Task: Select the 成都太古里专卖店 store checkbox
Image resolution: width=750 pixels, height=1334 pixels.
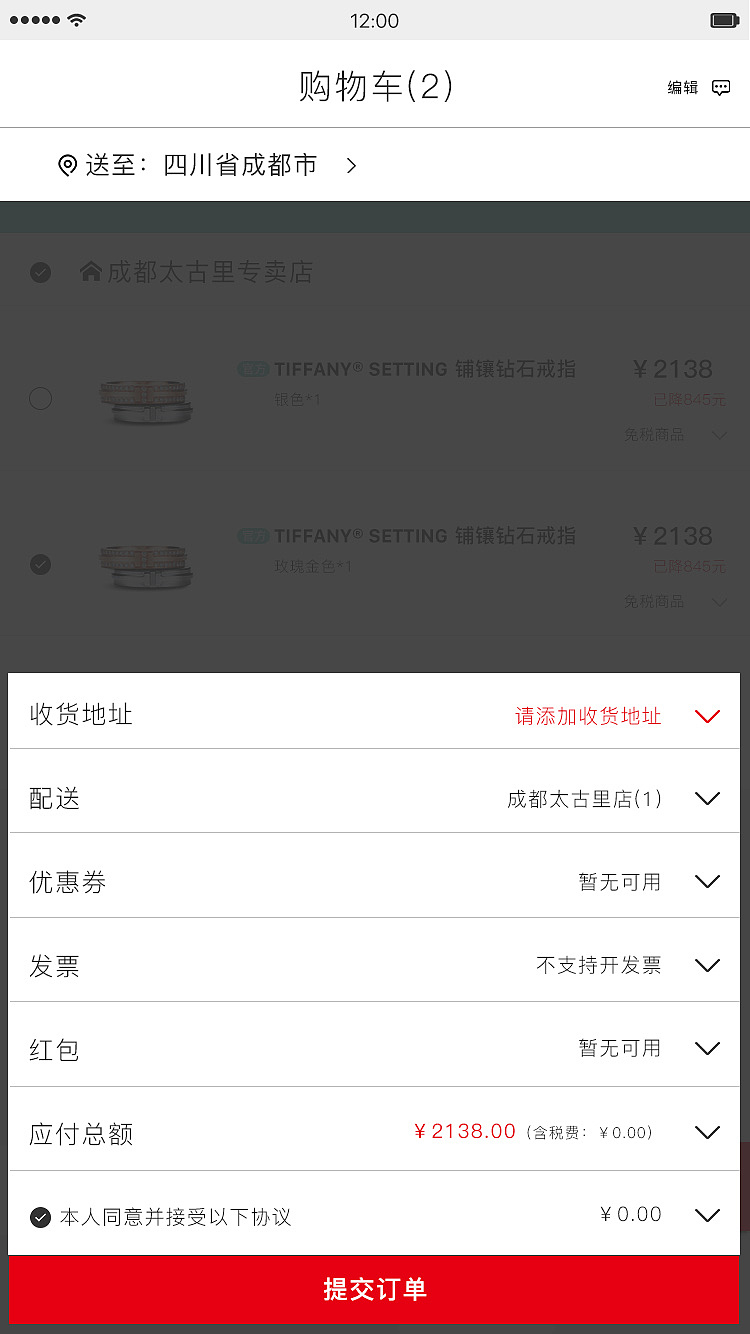Action: pos(40,272)
